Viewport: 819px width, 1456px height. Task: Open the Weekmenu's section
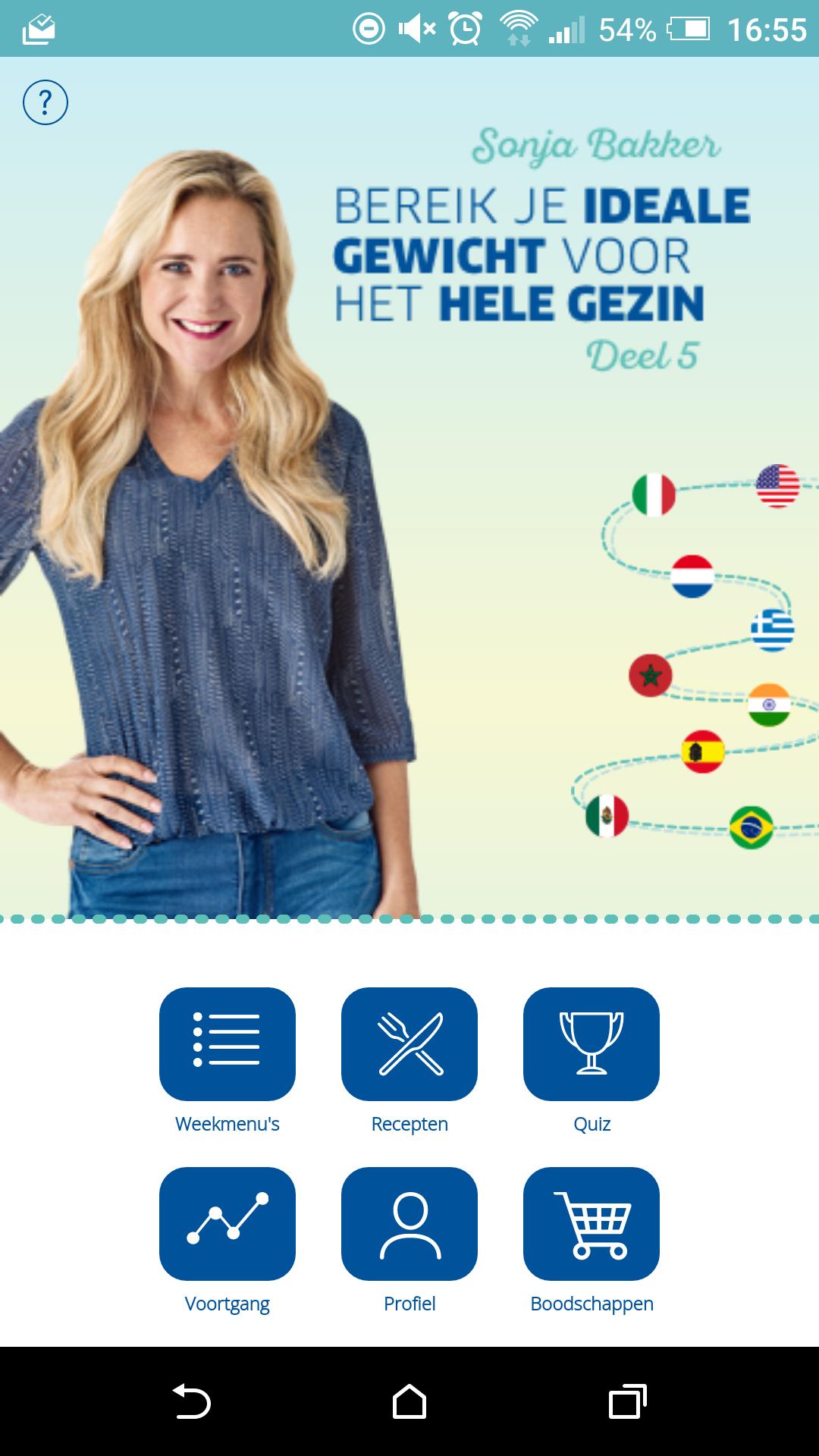click(x=227, y=1043)
